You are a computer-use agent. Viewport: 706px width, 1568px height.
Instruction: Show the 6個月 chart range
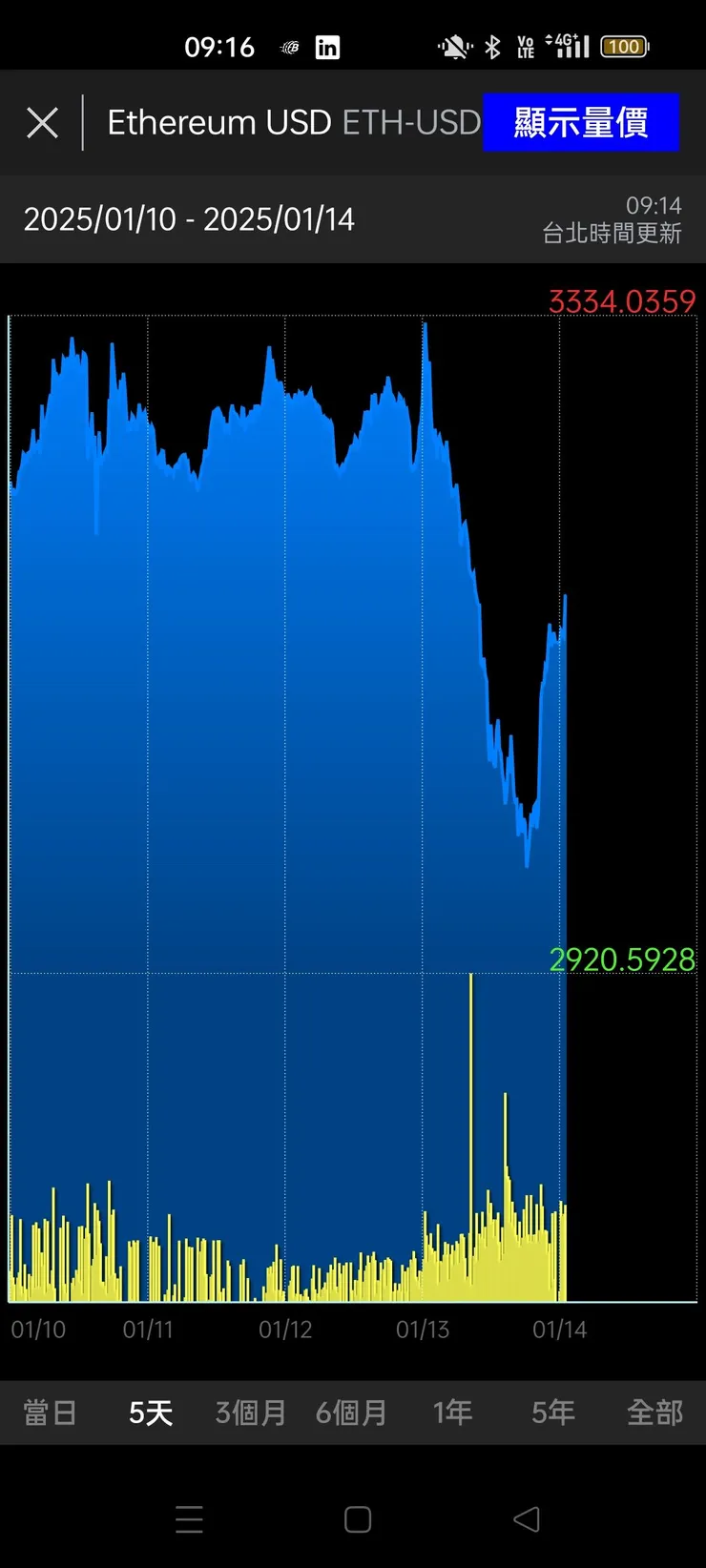pyautogui.click(x=352, y=1413)
